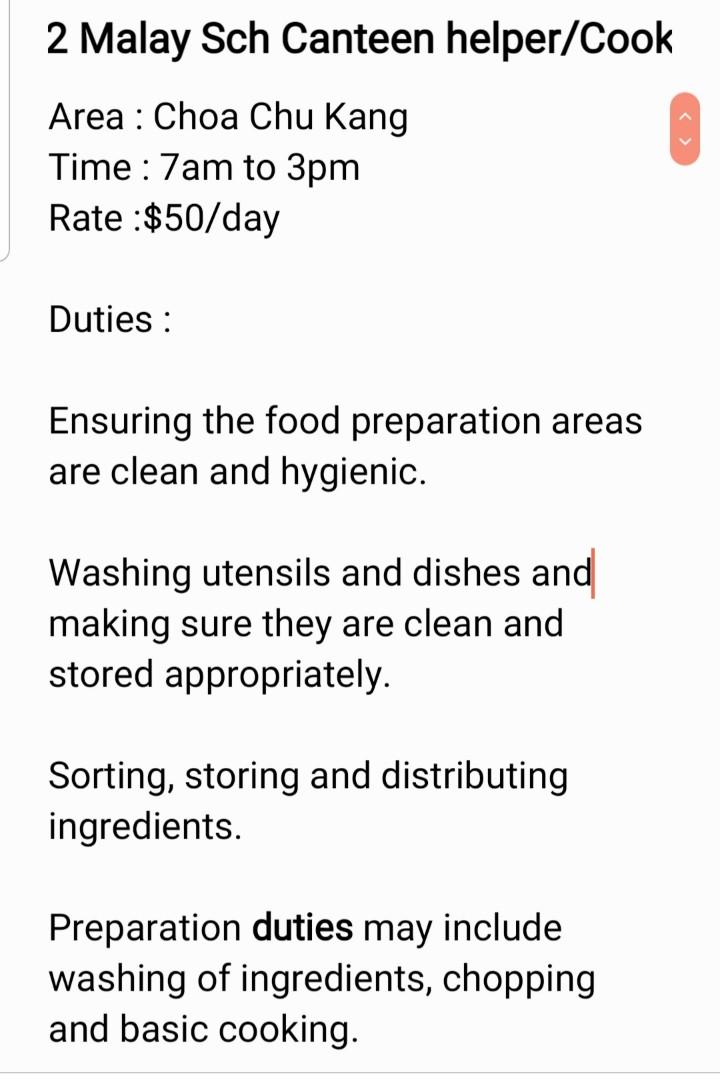Select 'Sorting, storing and distributing' text
The image size is (720, 1080).
click(x=308, y=775)
